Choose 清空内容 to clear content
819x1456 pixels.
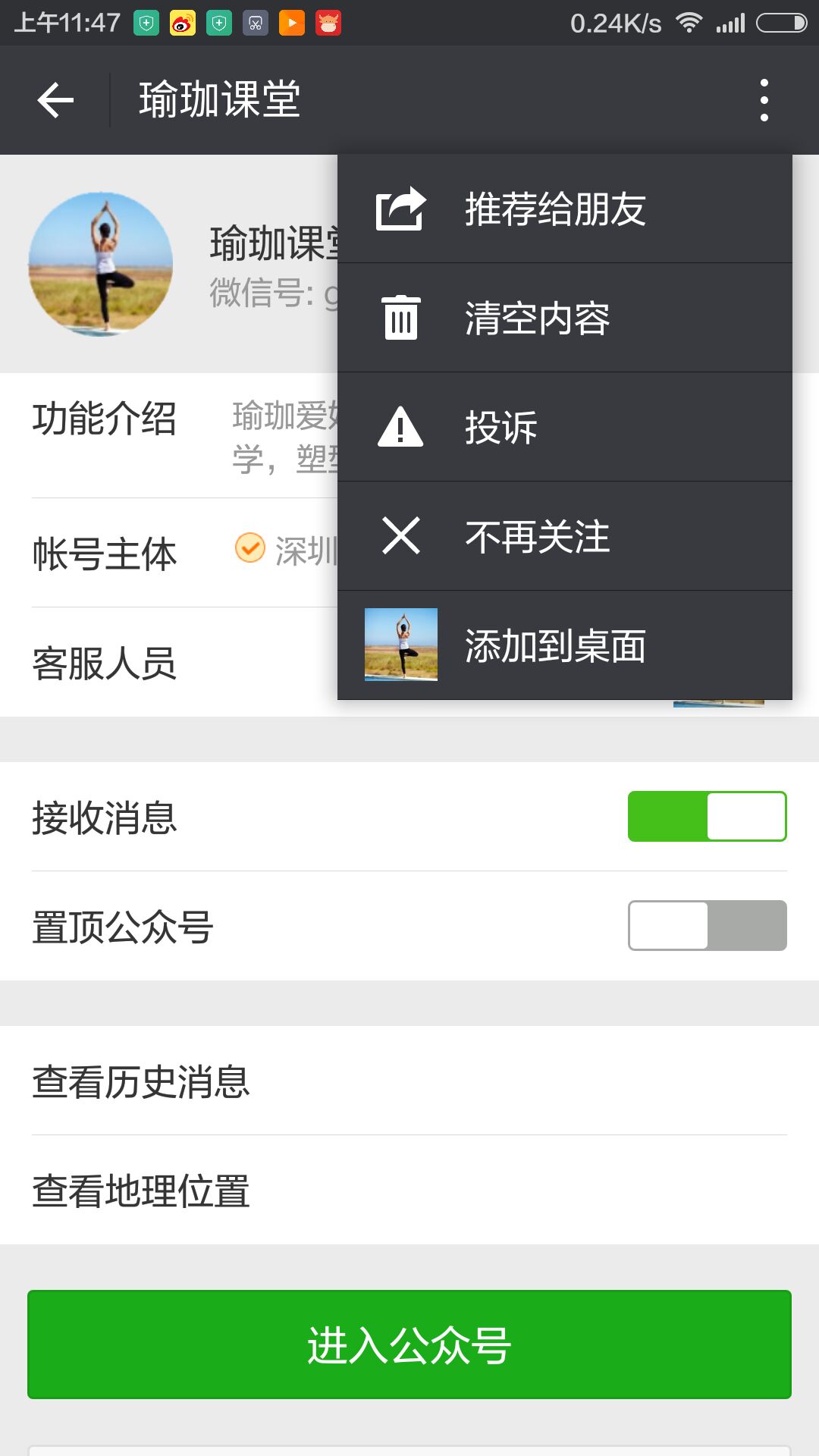pos(565,318)
